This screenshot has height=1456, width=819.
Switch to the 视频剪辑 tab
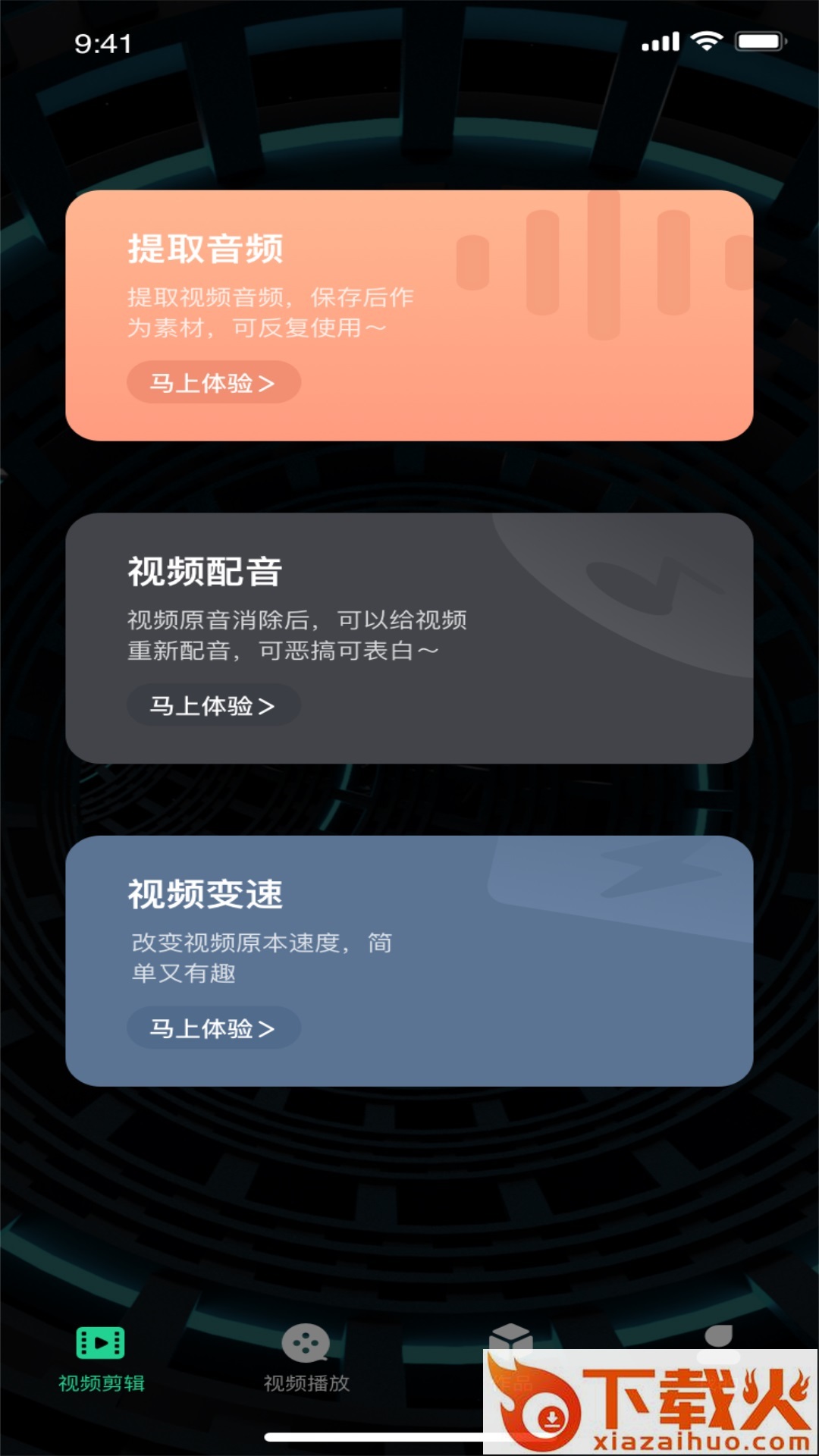coord(101,1359)
